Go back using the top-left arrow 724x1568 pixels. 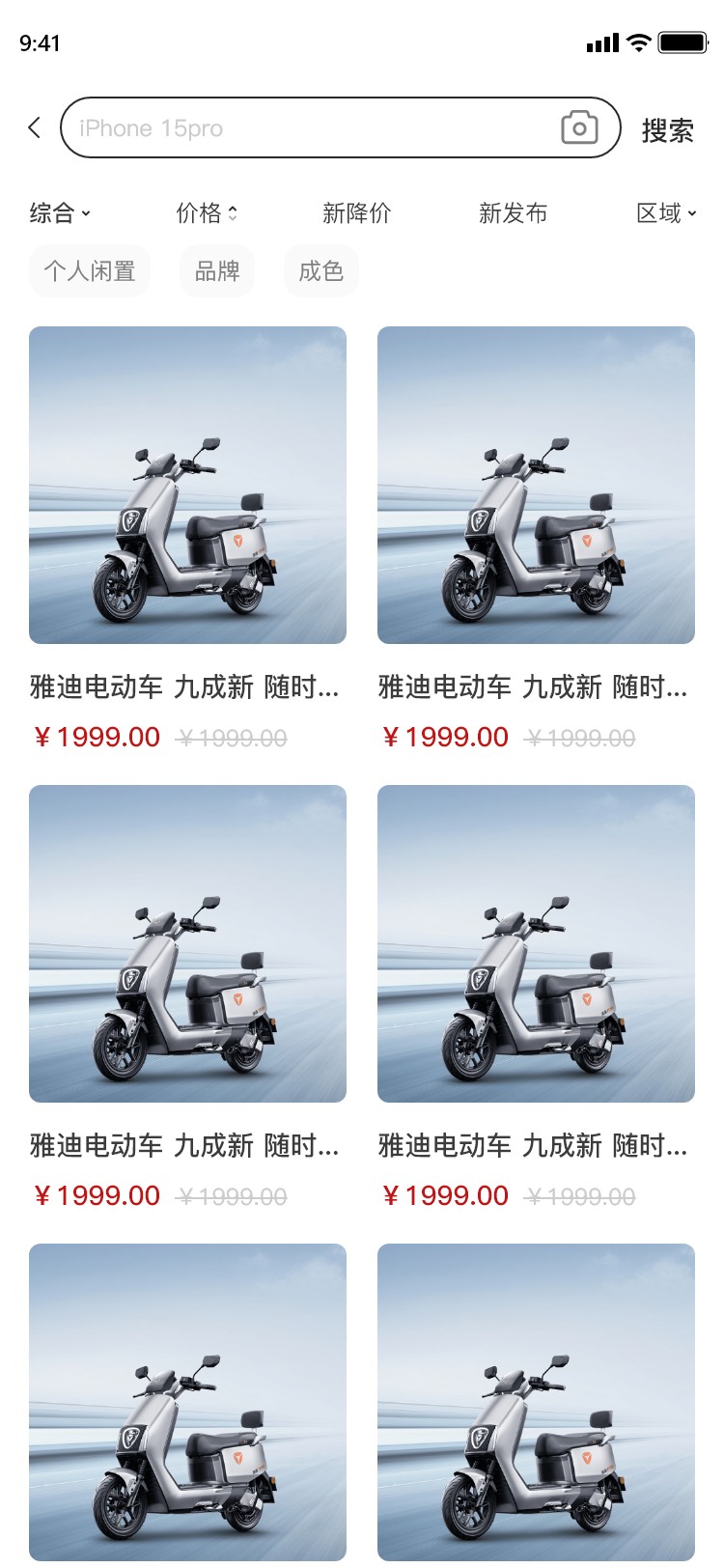(35, 127)
